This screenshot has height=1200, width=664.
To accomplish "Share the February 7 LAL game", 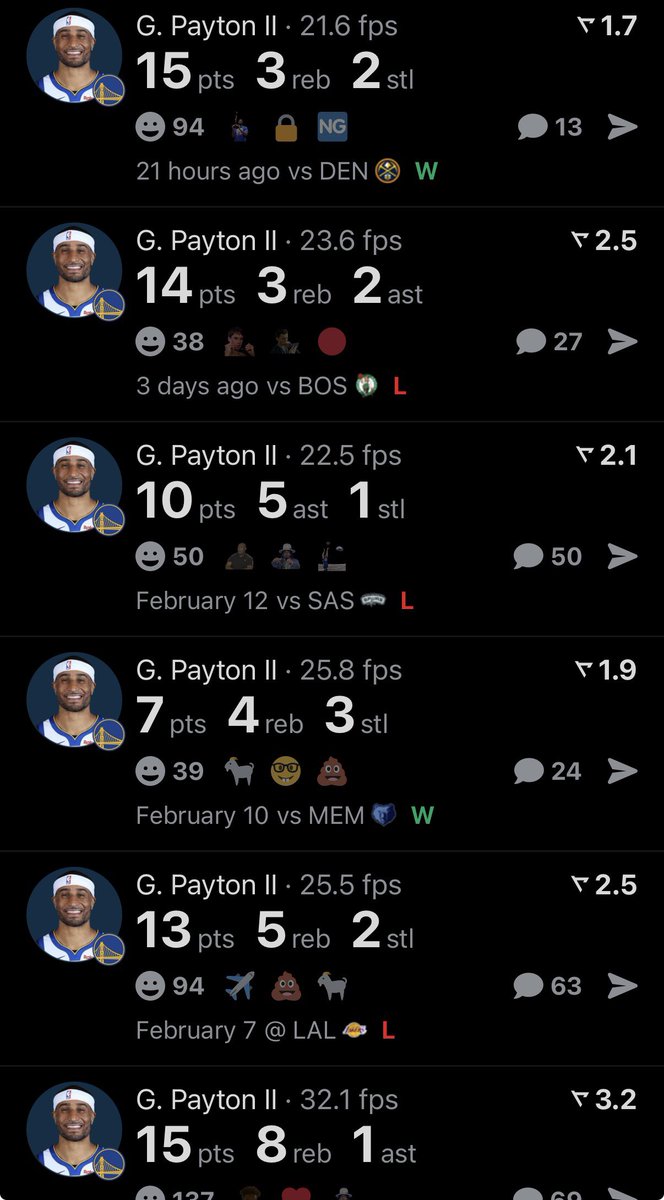I will (622, 985).
